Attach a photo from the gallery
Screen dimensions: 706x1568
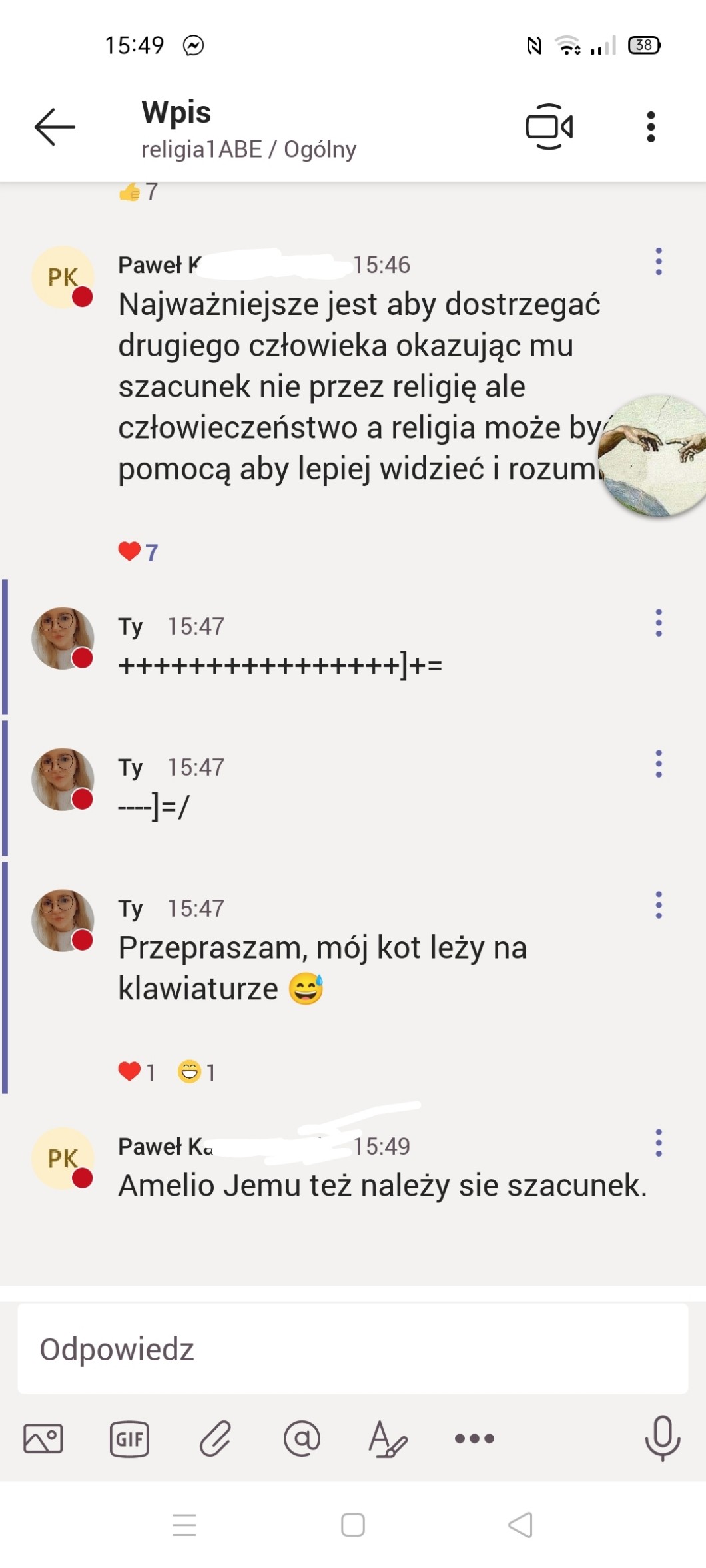click(43, 1438)
